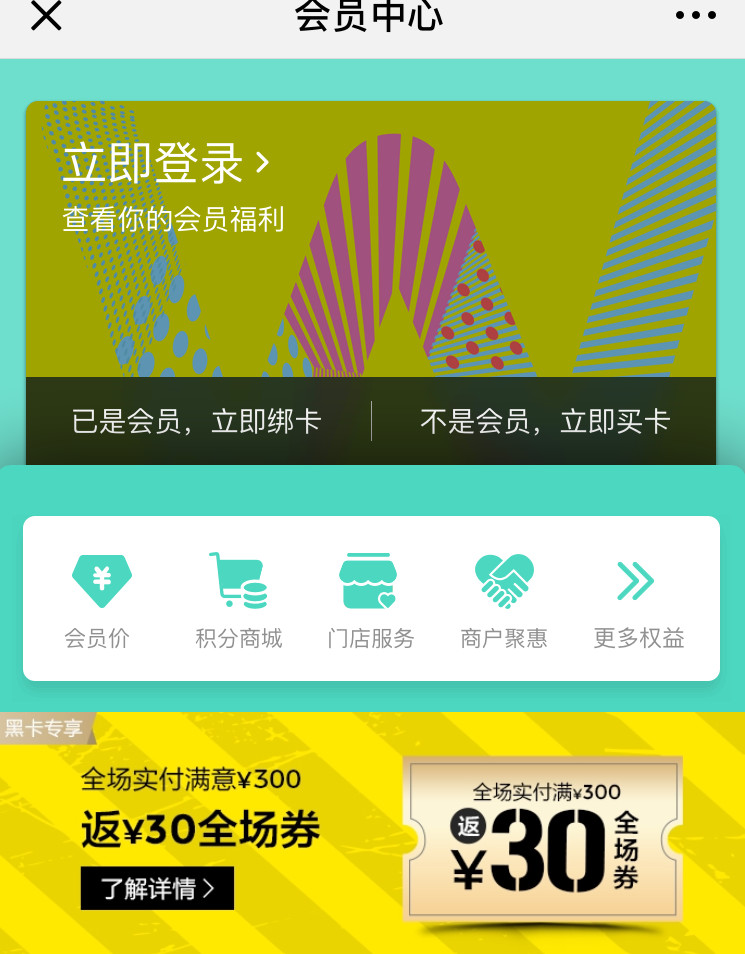
Task: Open 商户聚惠 merchant offers
Action: pyautogui.click(x=504, y=600)
